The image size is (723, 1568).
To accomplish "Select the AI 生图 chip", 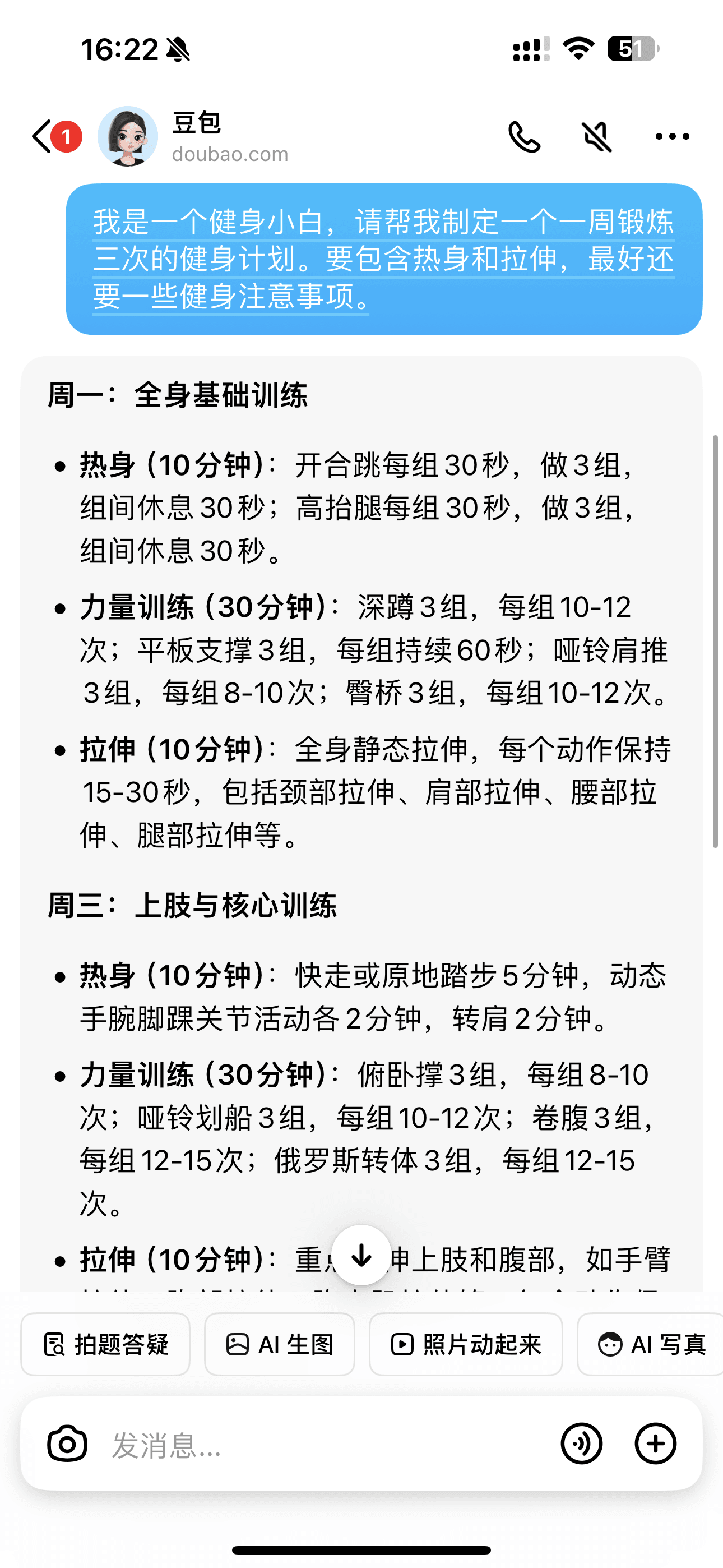I will click(x=279, y=1344).
